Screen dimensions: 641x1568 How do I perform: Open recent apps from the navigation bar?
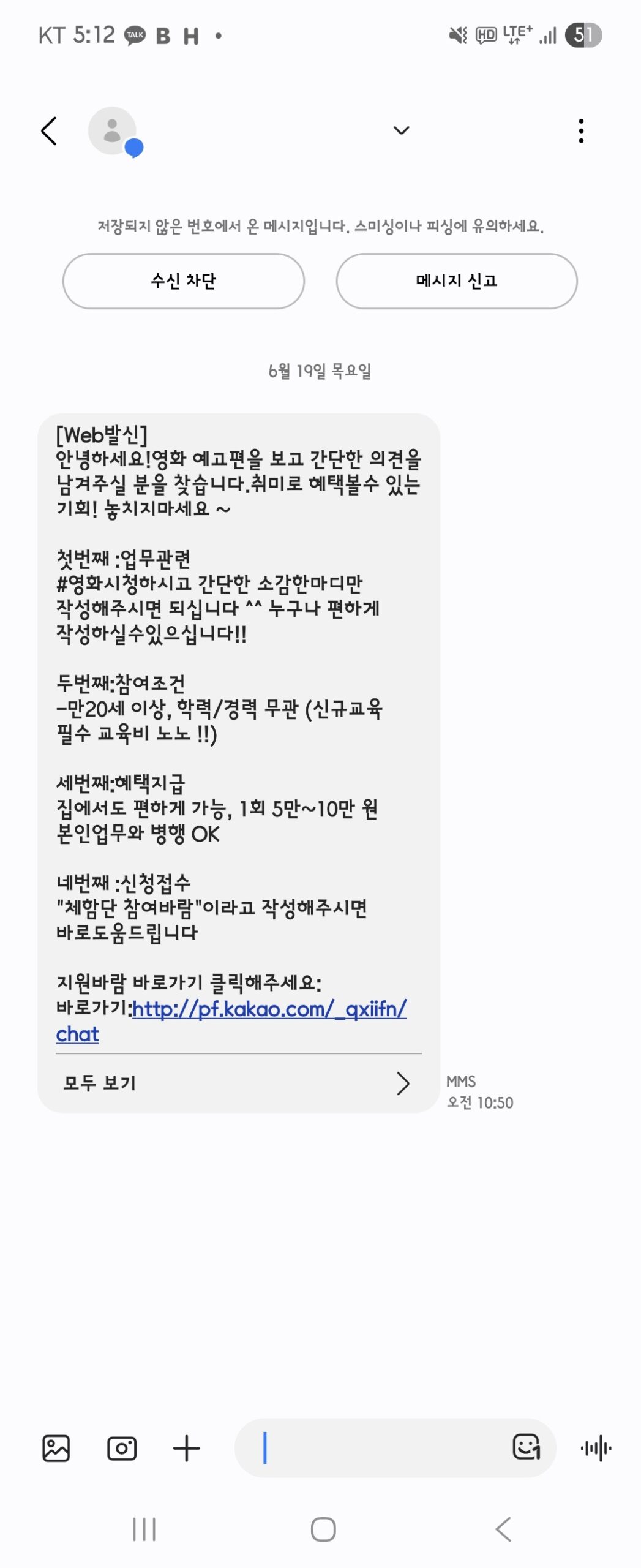click(144, 1528)
